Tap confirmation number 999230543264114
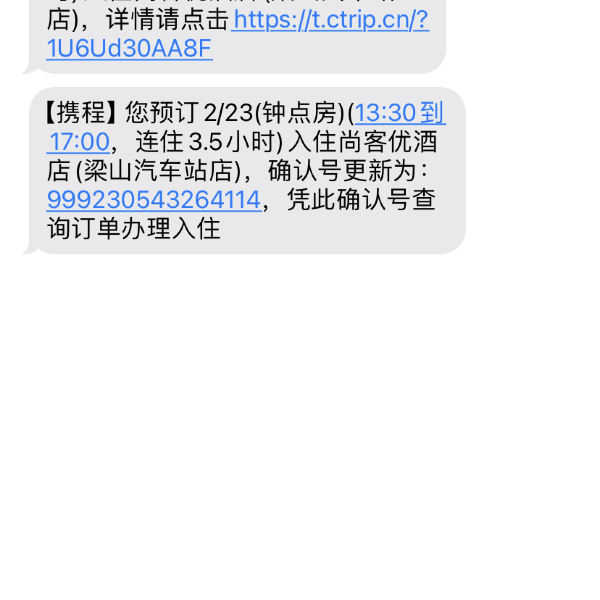 153,200
